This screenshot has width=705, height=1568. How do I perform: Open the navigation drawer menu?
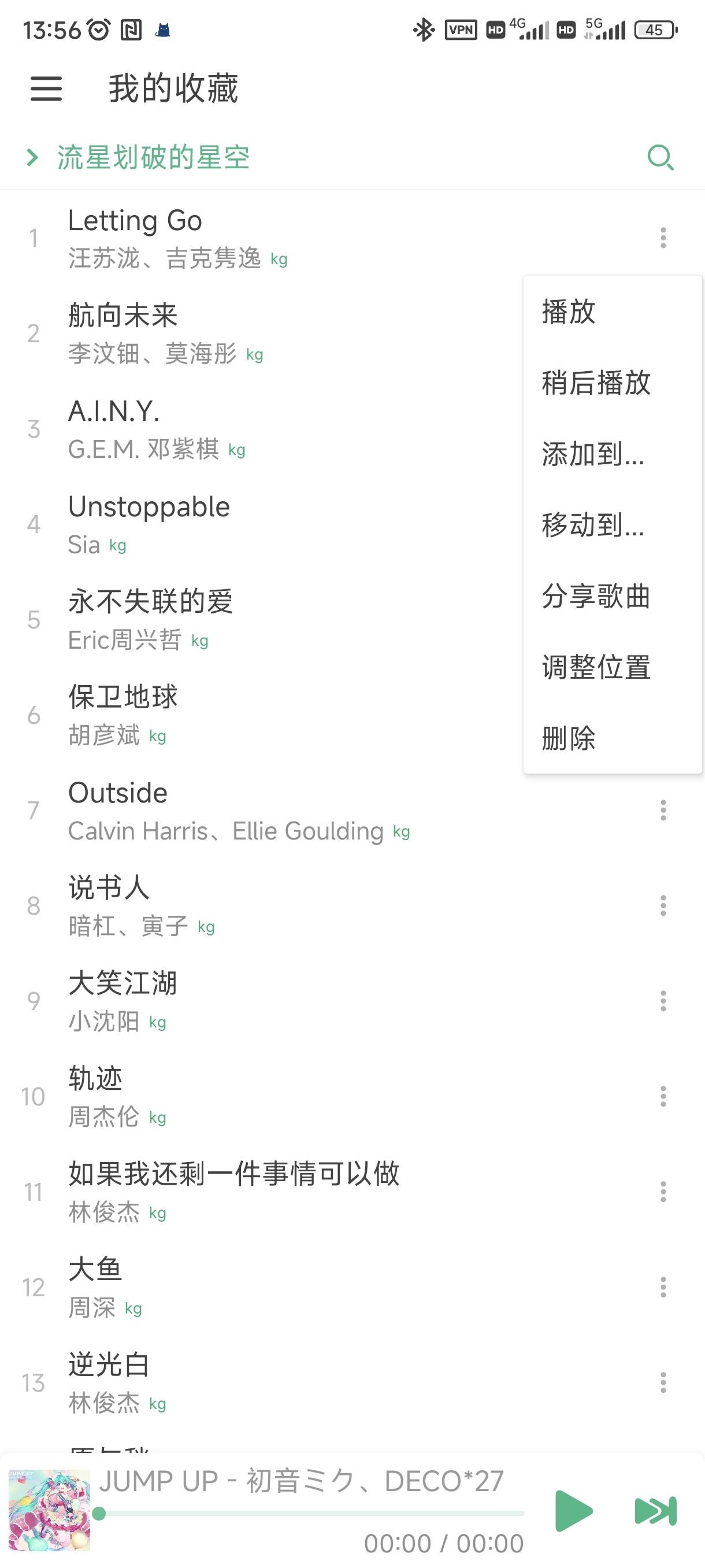pyautogui.click(x=46, y=88)
